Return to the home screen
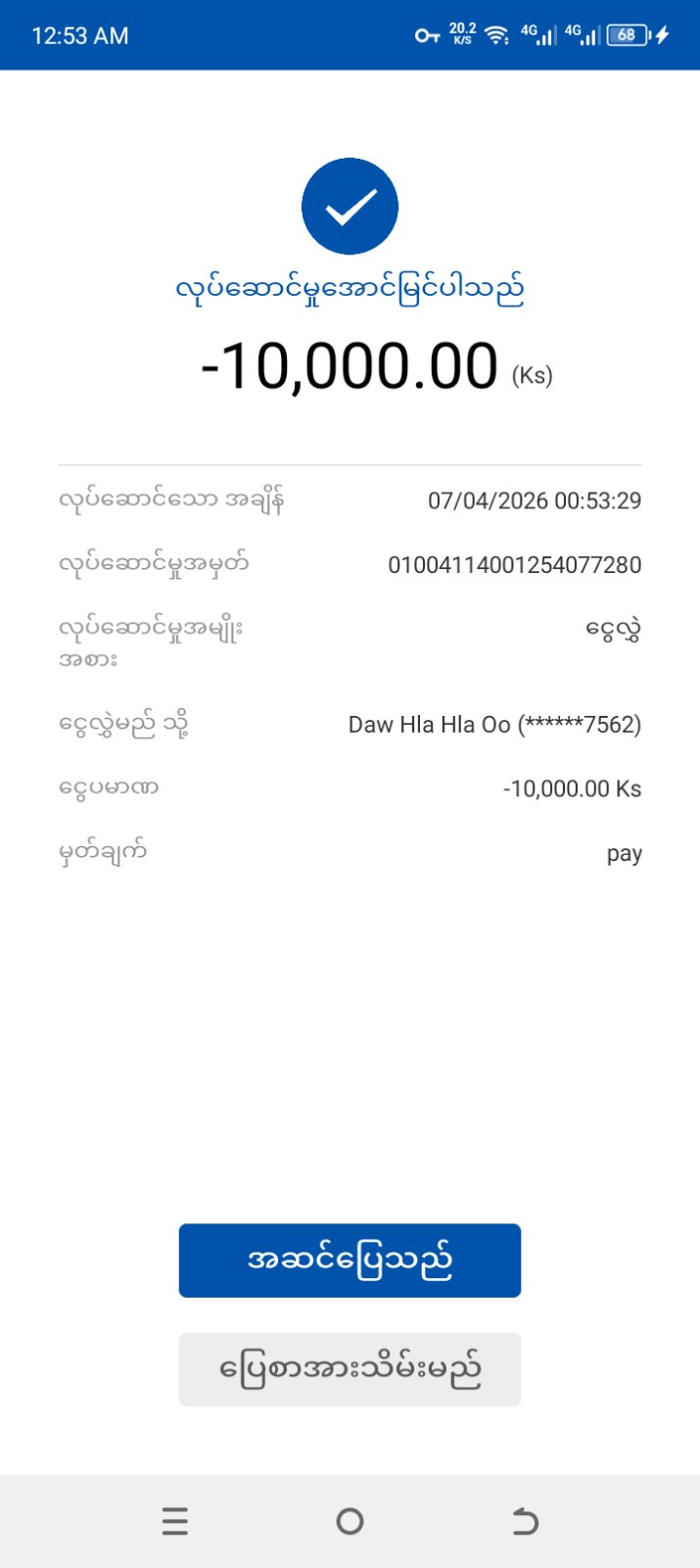This screenshot has width=700, height=1568. click(350, 1521)
